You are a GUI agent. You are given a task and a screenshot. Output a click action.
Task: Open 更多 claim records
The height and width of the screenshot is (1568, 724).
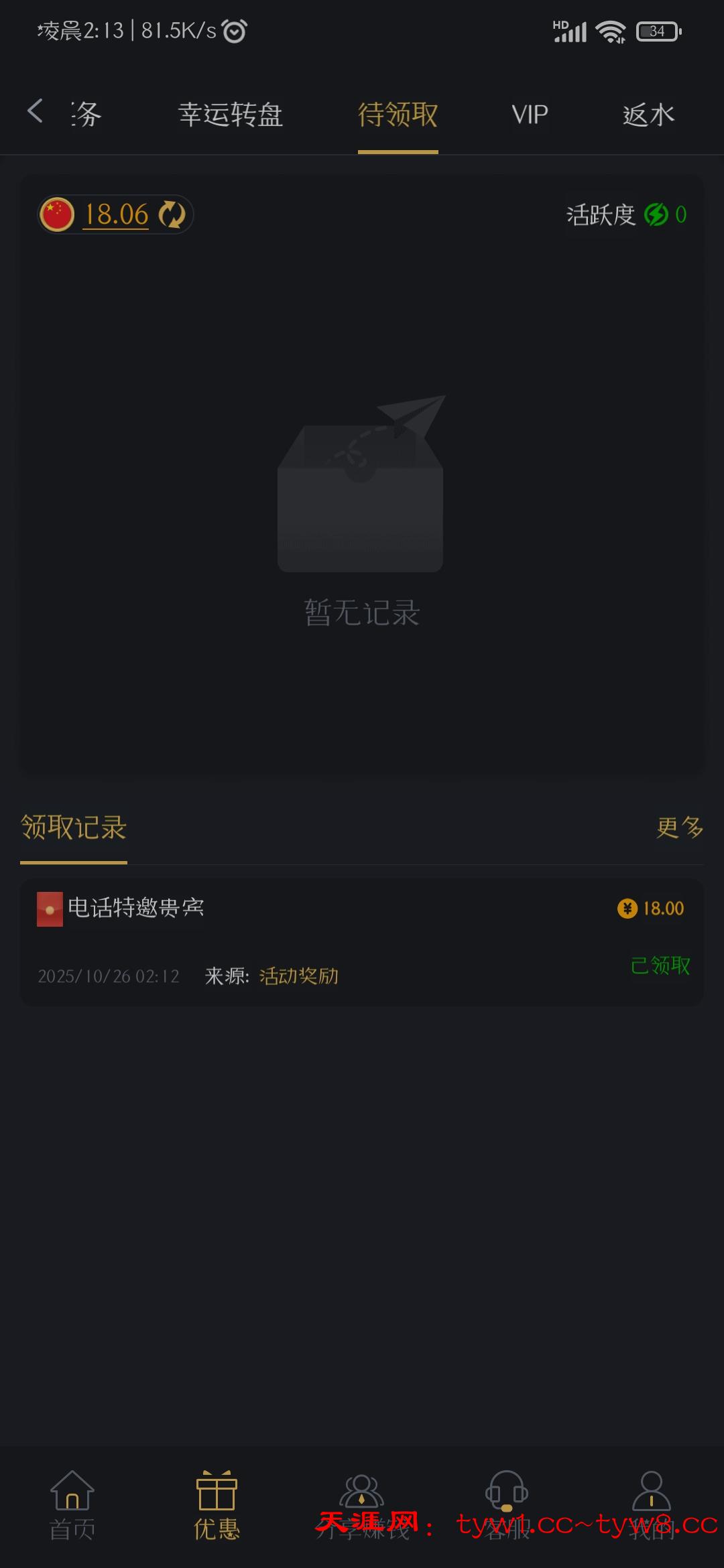(680, 828)
